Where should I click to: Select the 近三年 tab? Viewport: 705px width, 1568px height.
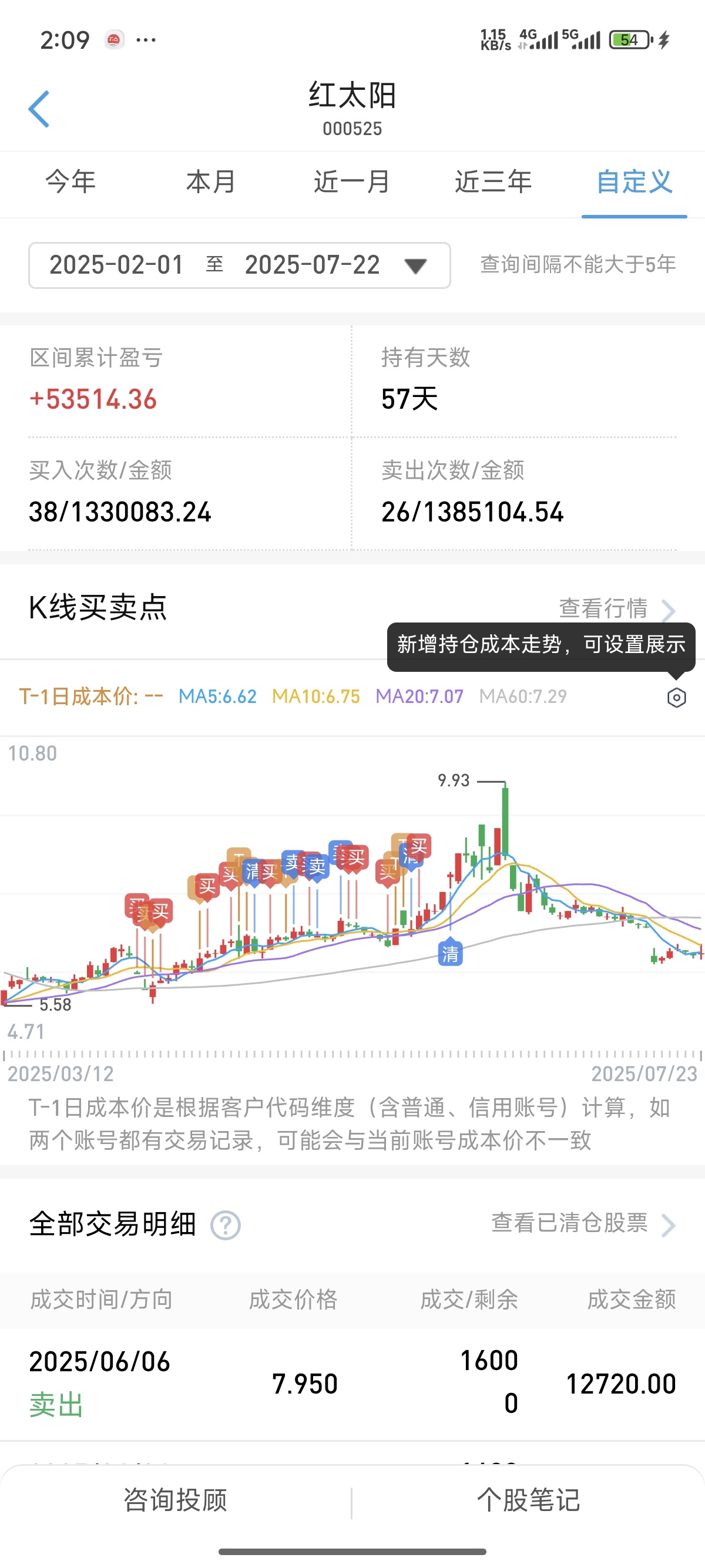[x=493, y=181]
